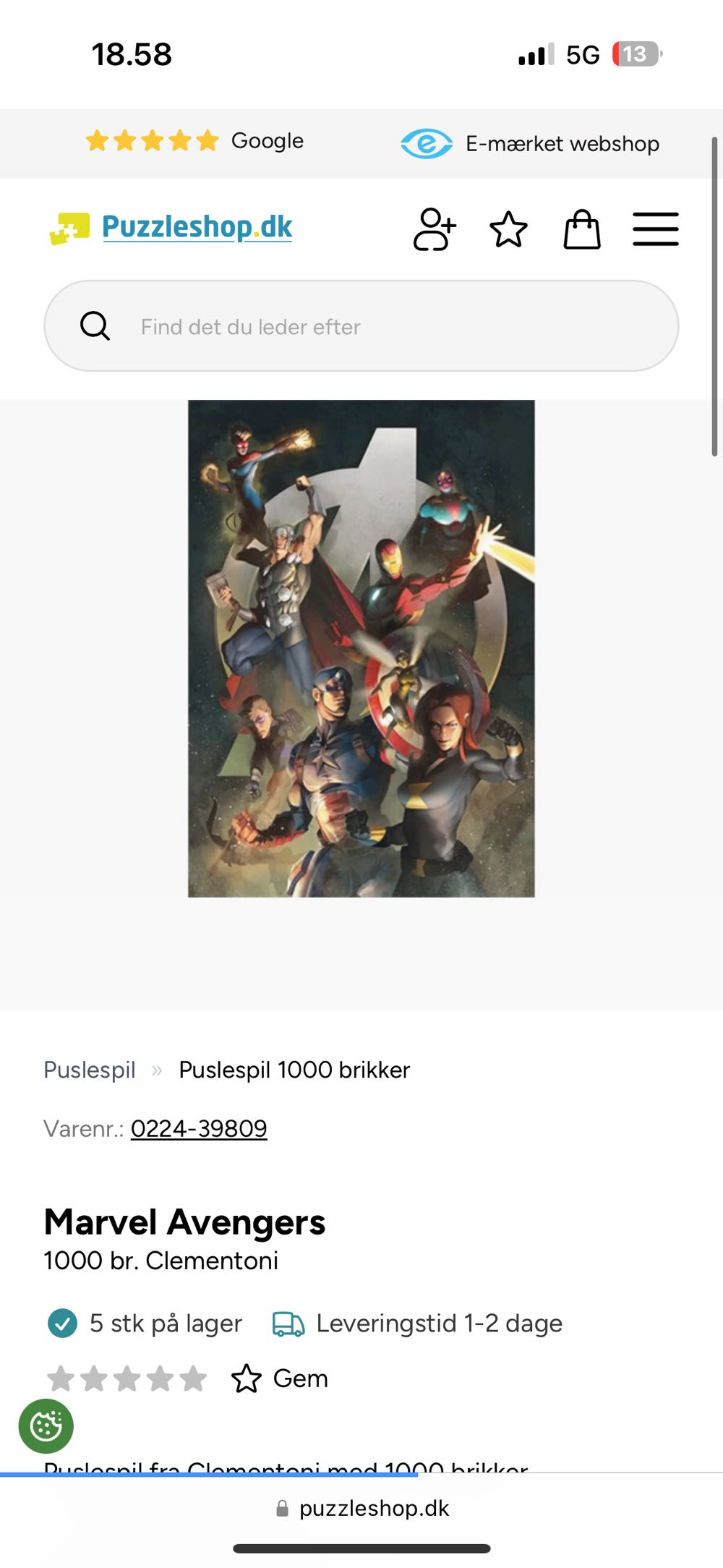Open the Google star reviews badge
The height and width of the screenshot is (1568, 723).
pos(194,141)
